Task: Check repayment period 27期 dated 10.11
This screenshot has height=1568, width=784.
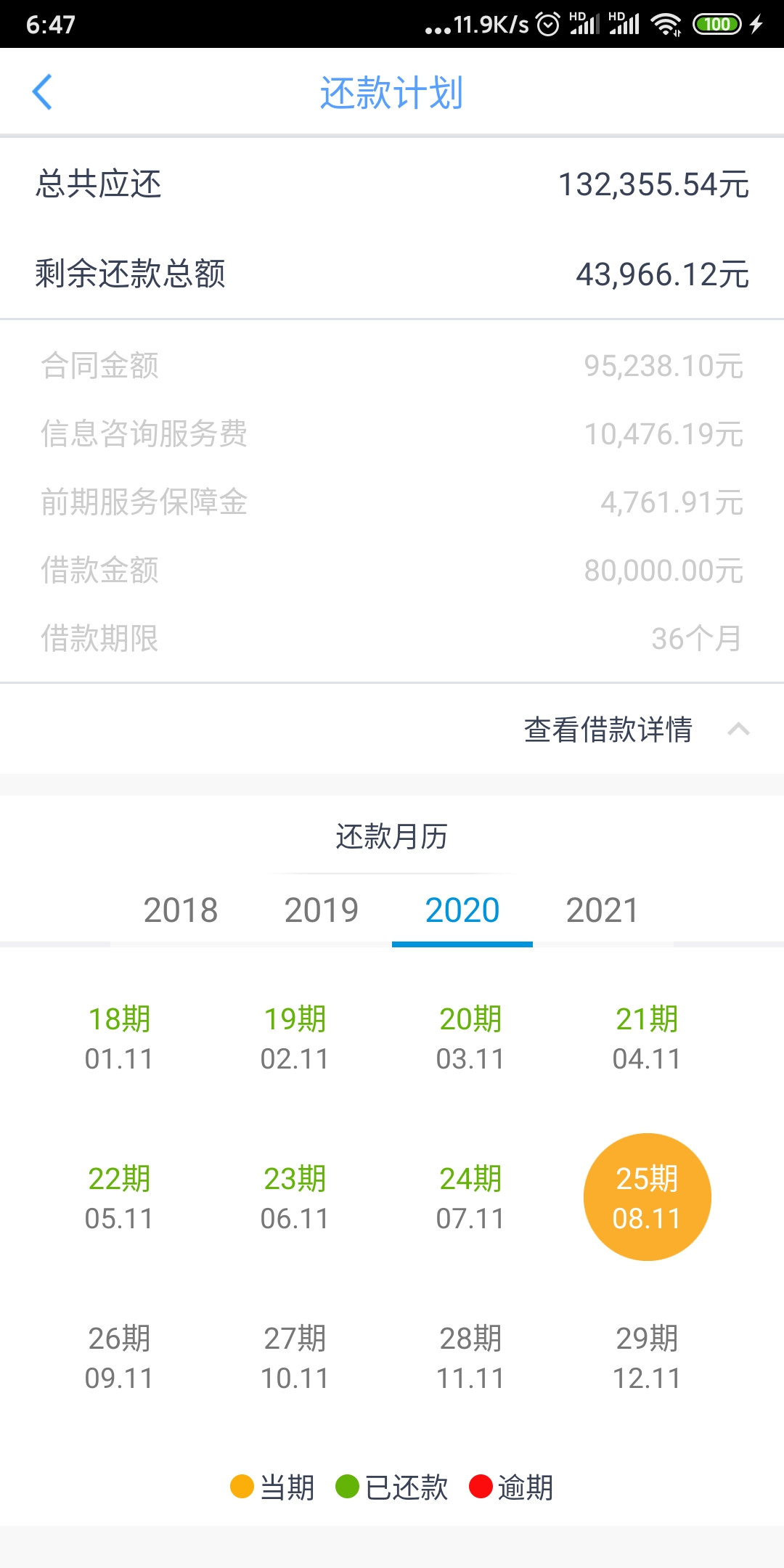Action: 295,1357
